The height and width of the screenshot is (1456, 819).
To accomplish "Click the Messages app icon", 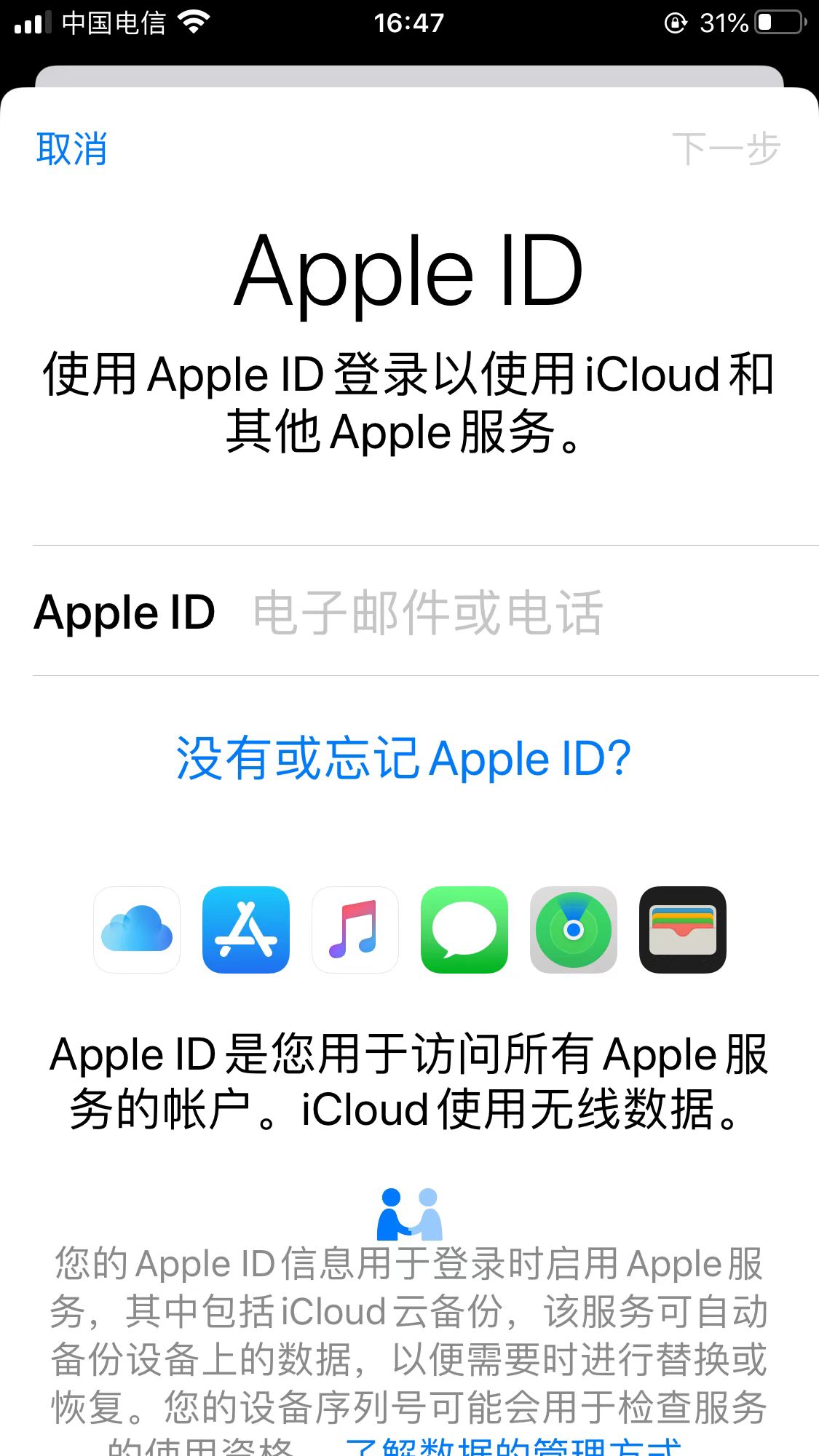I will point(464,930).
